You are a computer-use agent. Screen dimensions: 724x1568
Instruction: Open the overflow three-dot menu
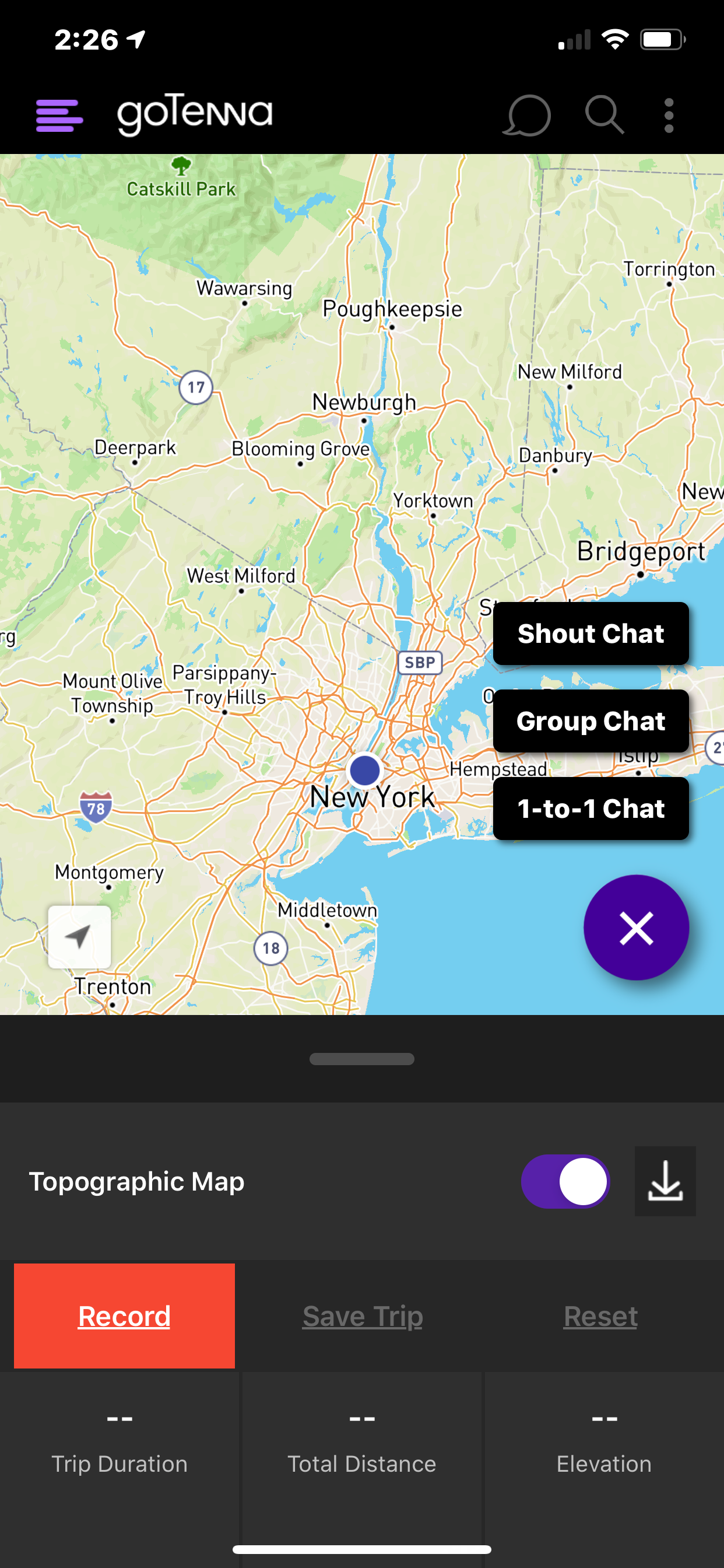pyautogui.click(x=669, y=115)
